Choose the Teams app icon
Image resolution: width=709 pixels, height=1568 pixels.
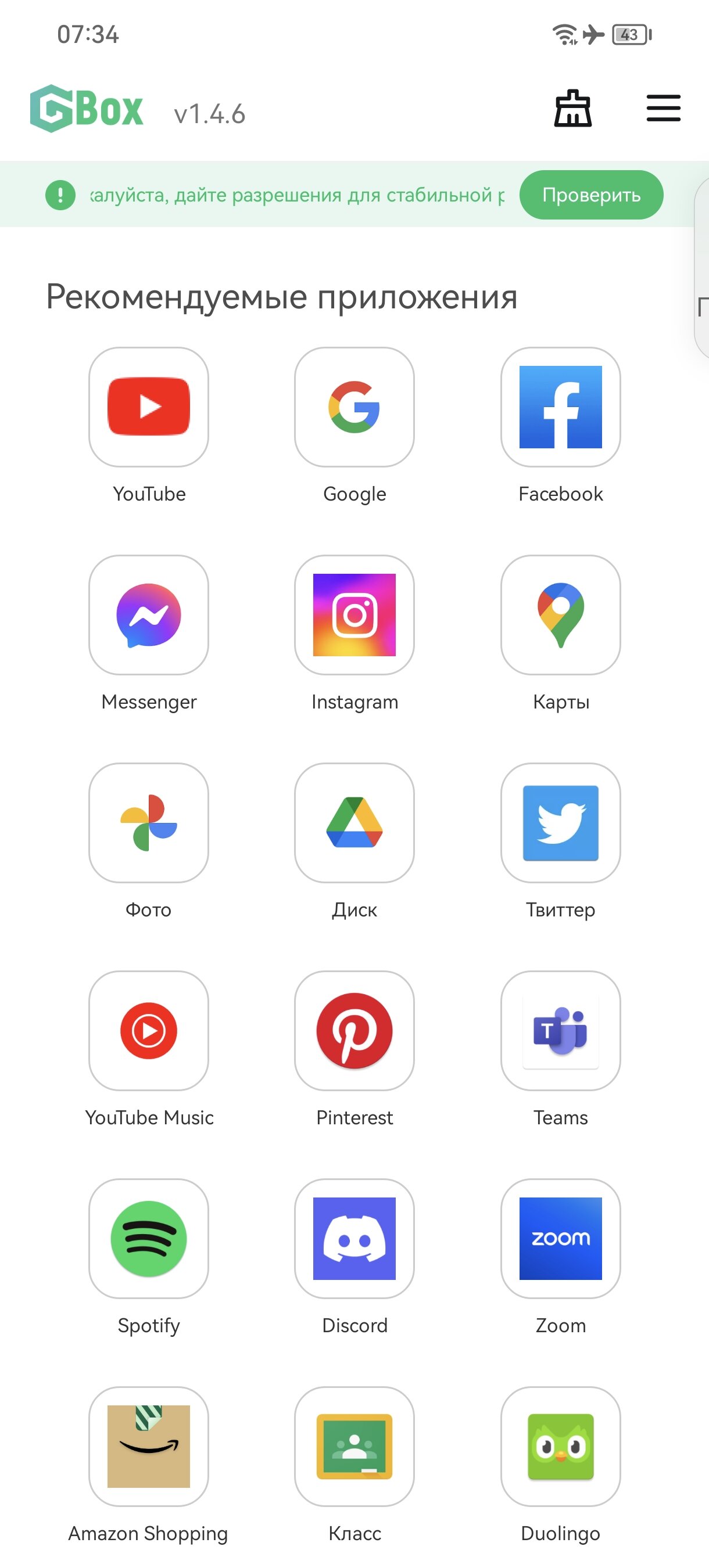click(560, 1030)
